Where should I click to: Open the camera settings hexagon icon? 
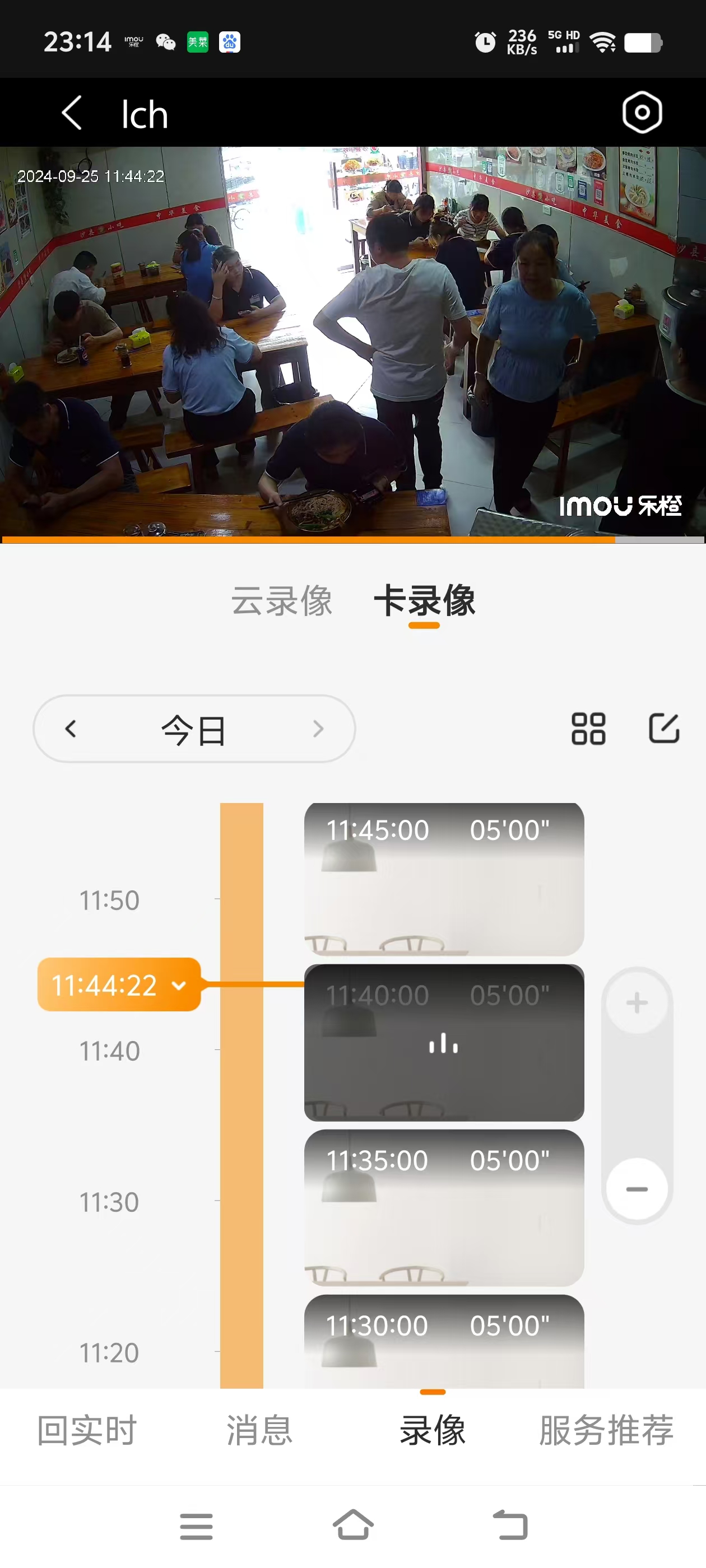click(x=642, y=113)
